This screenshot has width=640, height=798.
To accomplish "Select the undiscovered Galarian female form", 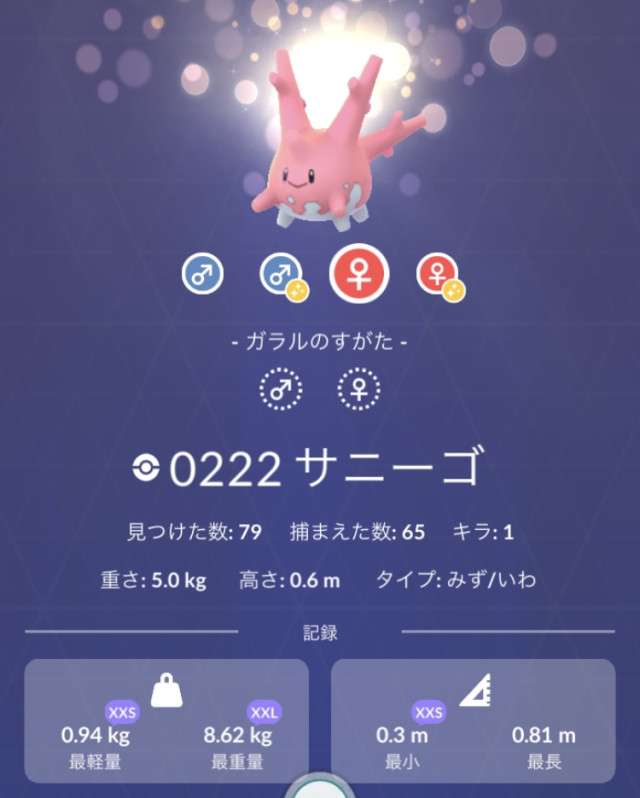I will click(x=359, y=389).
